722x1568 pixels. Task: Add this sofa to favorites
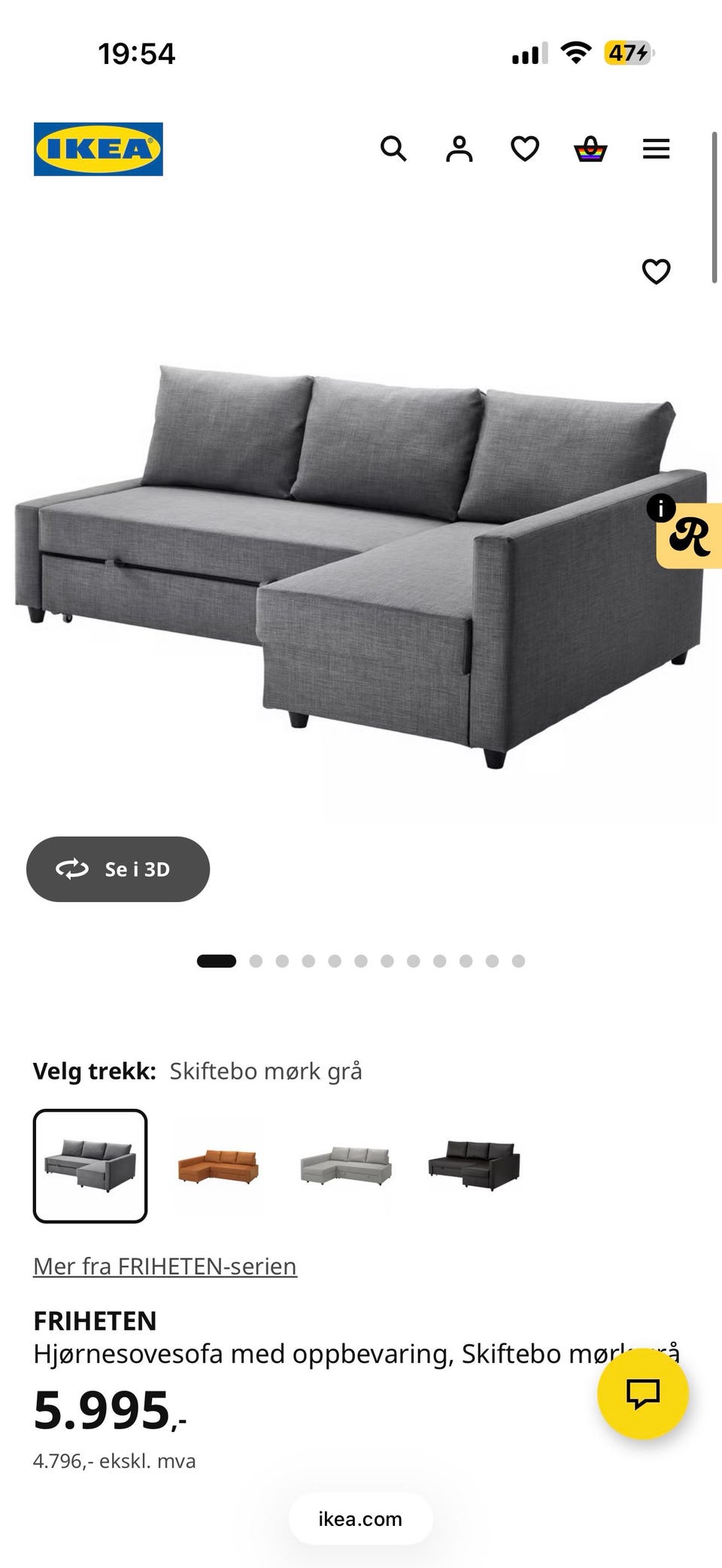tap(656, 271)
